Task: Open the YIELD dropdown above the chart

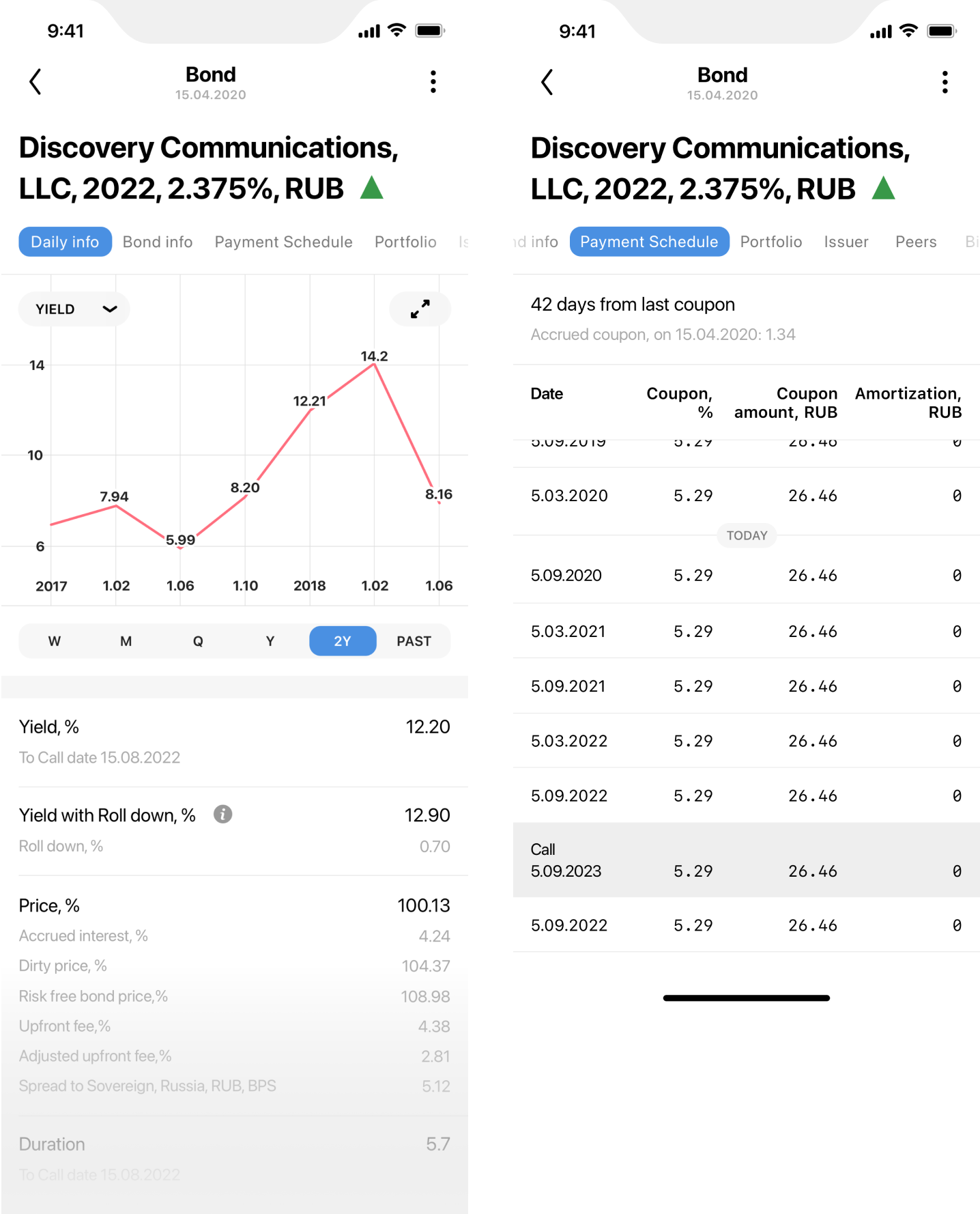Action: [74, 309]
